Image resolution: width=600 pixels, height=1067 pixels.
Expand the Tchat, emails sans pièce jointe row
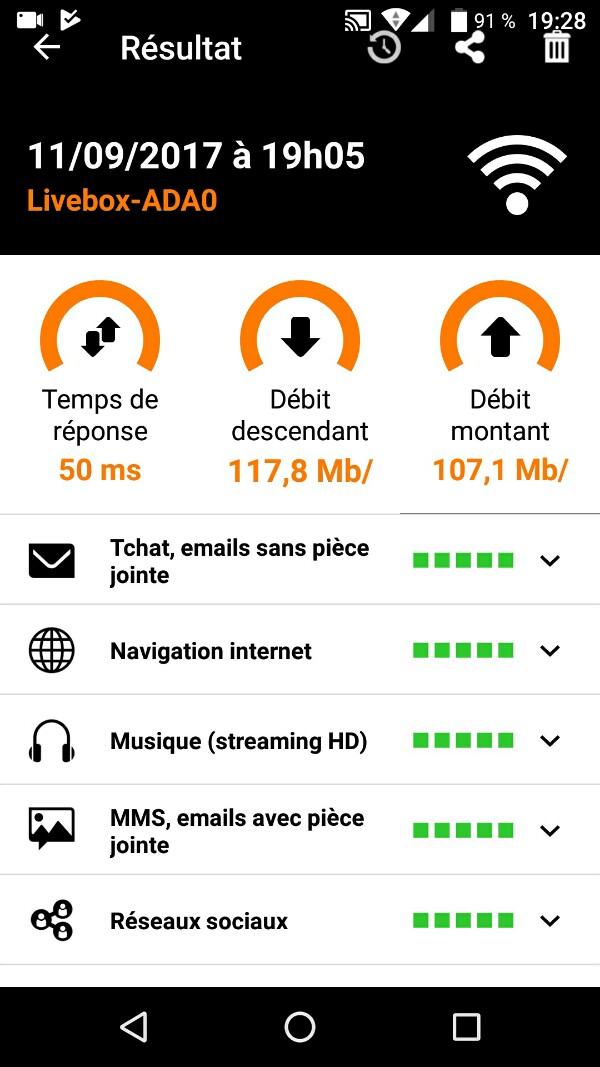[x=549, y=560]
